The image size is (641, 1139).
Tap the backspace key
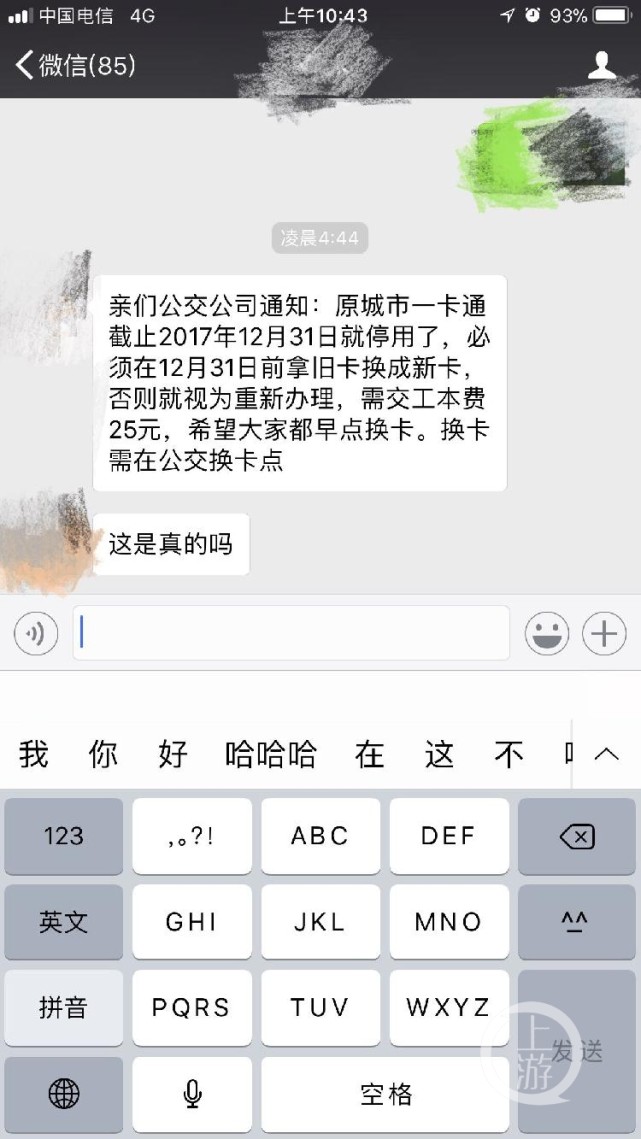click(x=577, y=837)
